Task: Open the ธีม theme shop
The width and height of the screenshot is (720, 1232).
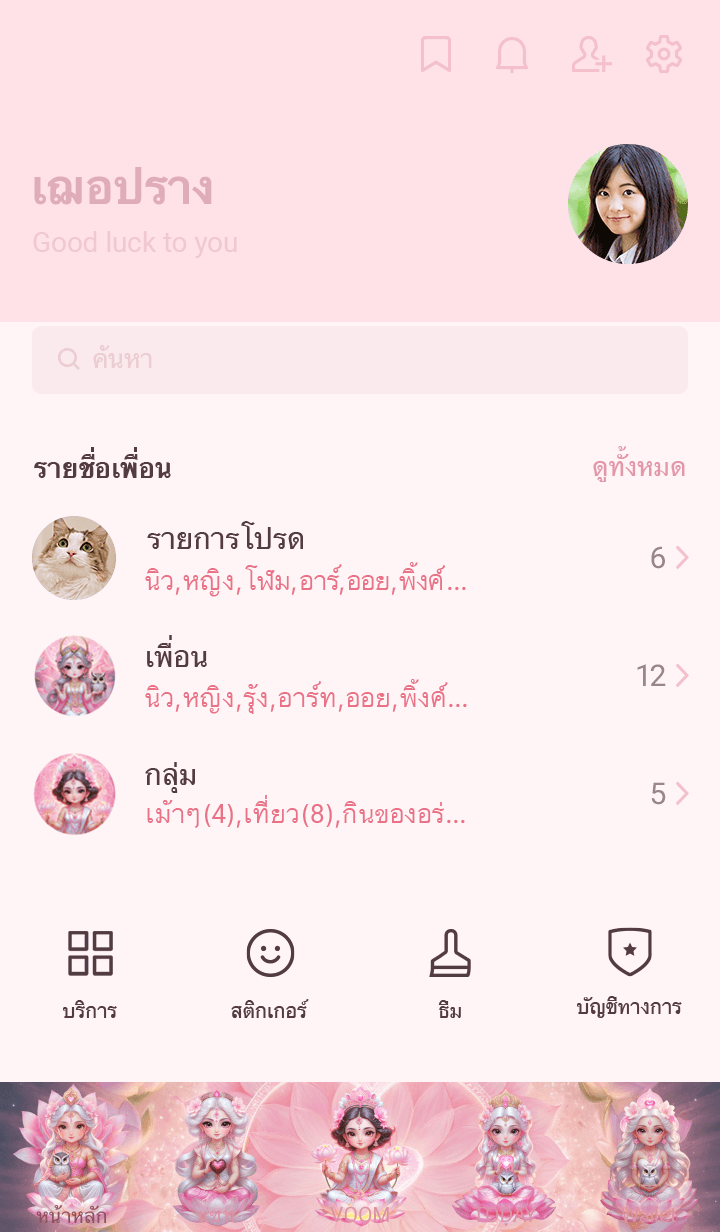Action: click(x=450, y=972)
